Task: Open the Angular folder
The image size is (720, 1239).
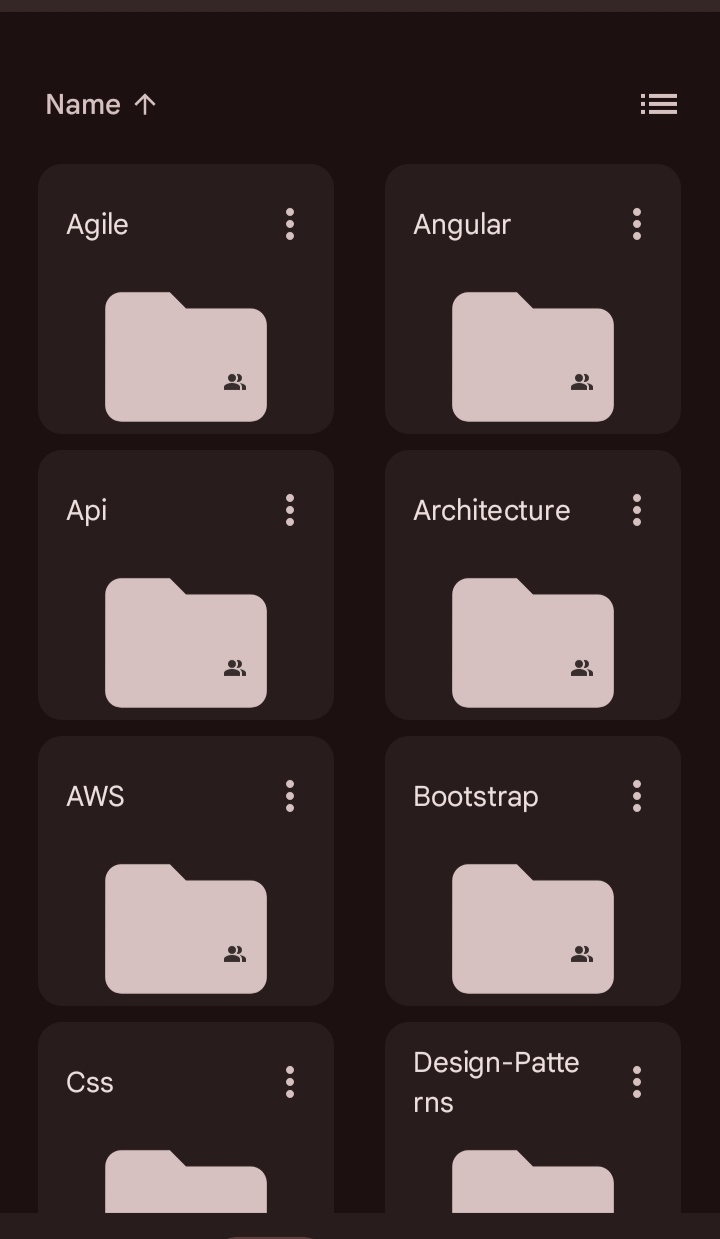Action: [x=533, y=299]
